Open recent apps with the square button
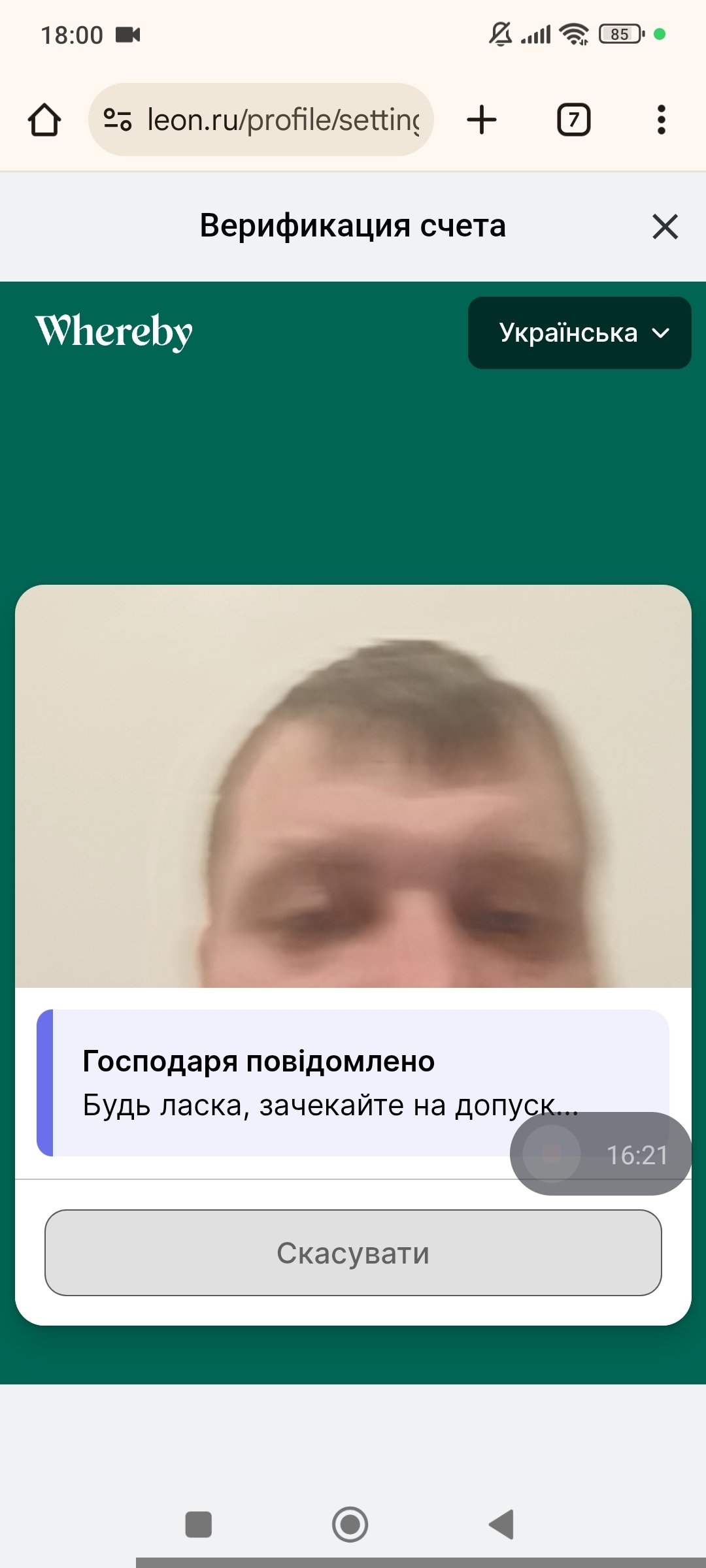 tap(199, 1524)
